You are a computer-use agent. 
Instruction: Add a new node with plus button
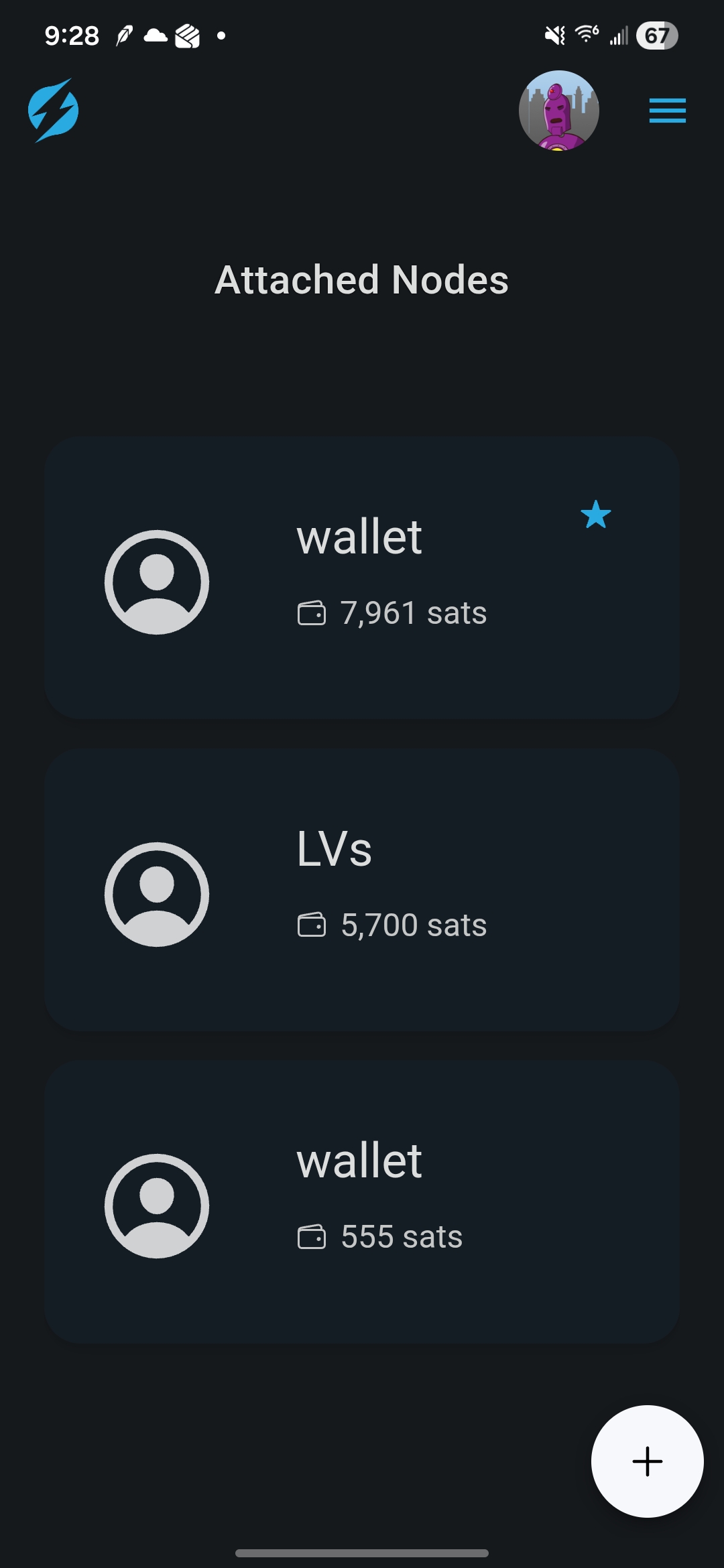(x=647, y=1461)
